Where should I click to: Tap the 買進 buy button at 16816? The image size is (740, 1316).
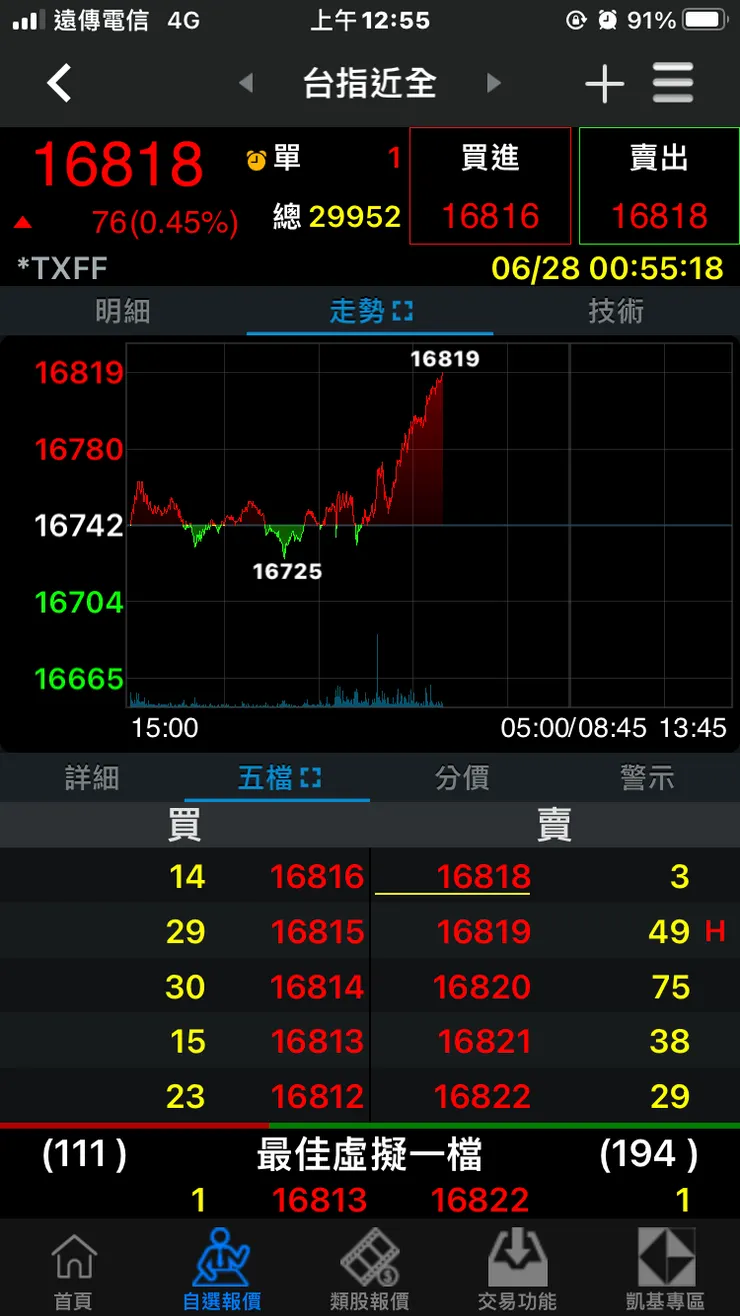(x=490, y=186)
